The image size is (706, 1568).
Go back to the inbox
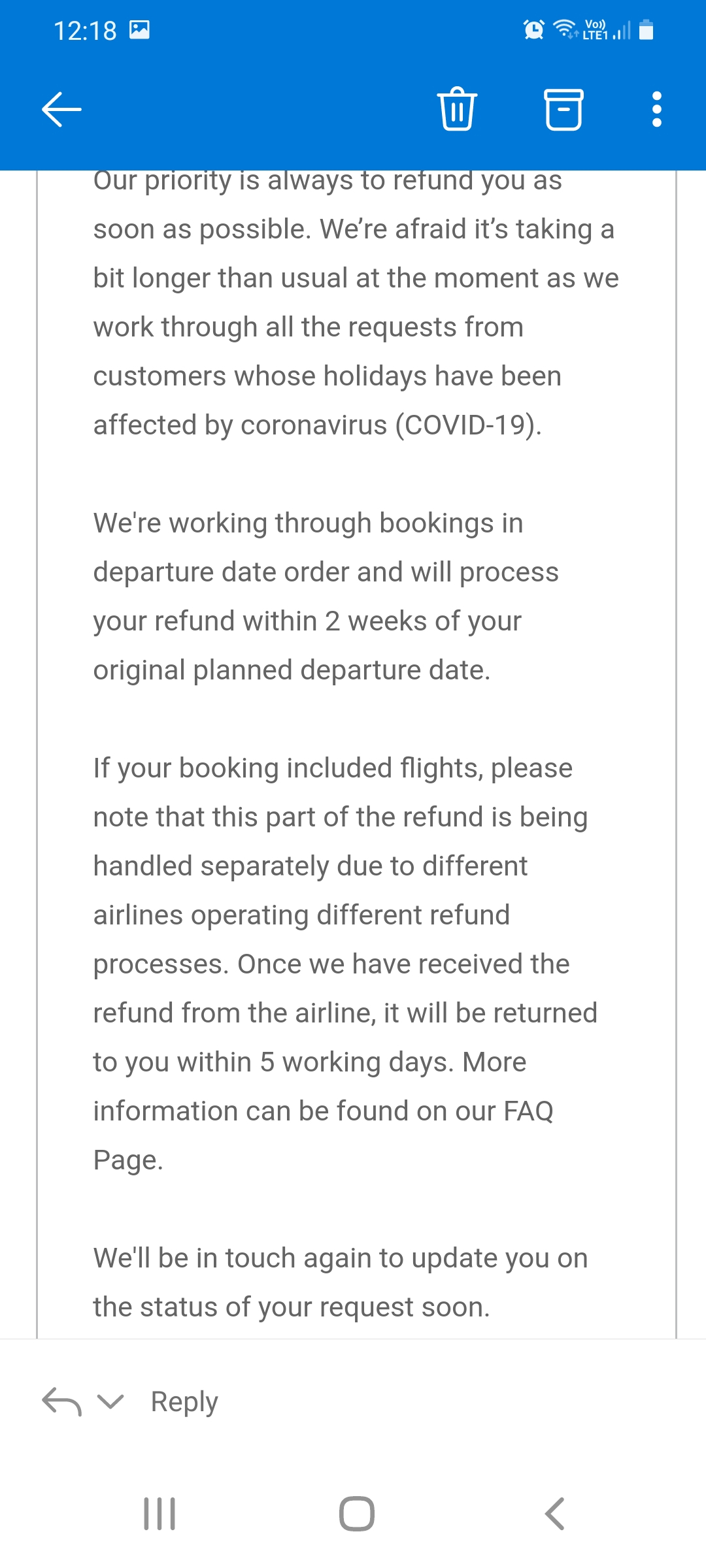tap(61, 109)
